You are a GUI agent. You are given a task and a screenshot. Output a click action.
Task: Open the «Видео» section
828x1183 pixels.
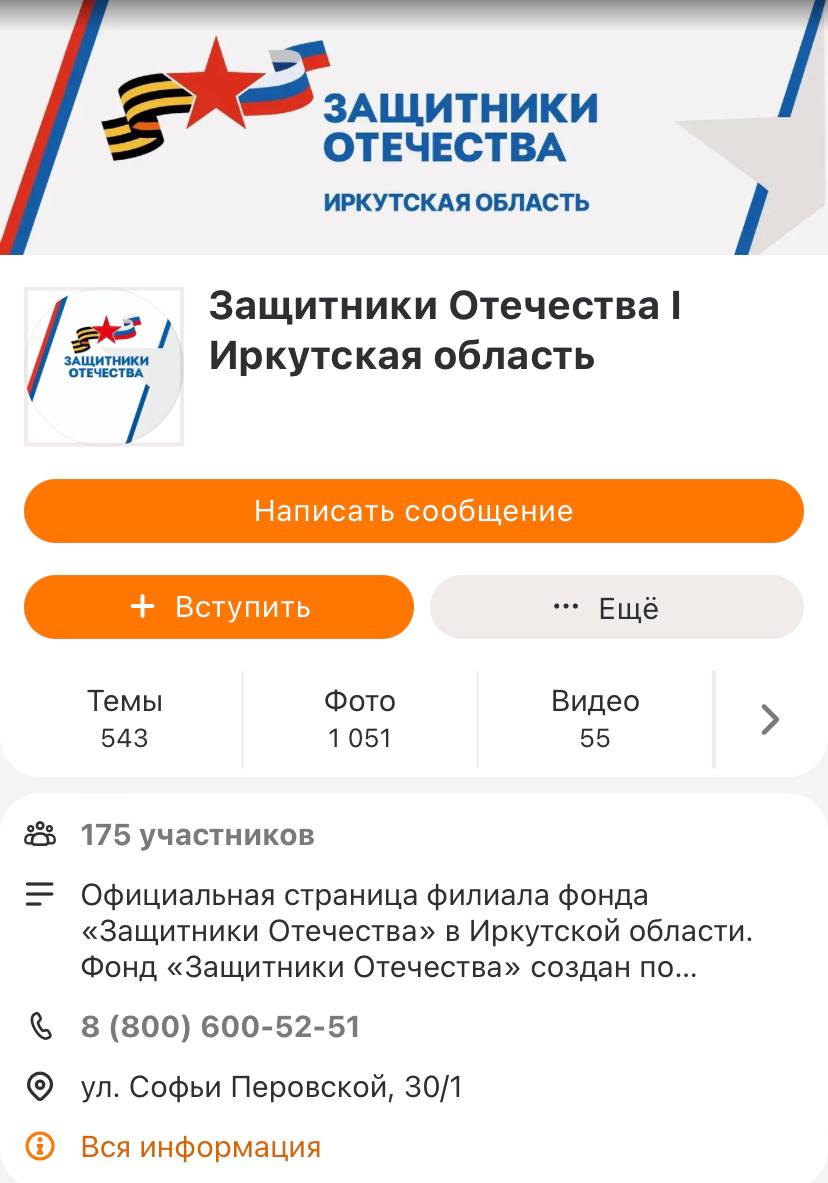(x=595, y=719)
